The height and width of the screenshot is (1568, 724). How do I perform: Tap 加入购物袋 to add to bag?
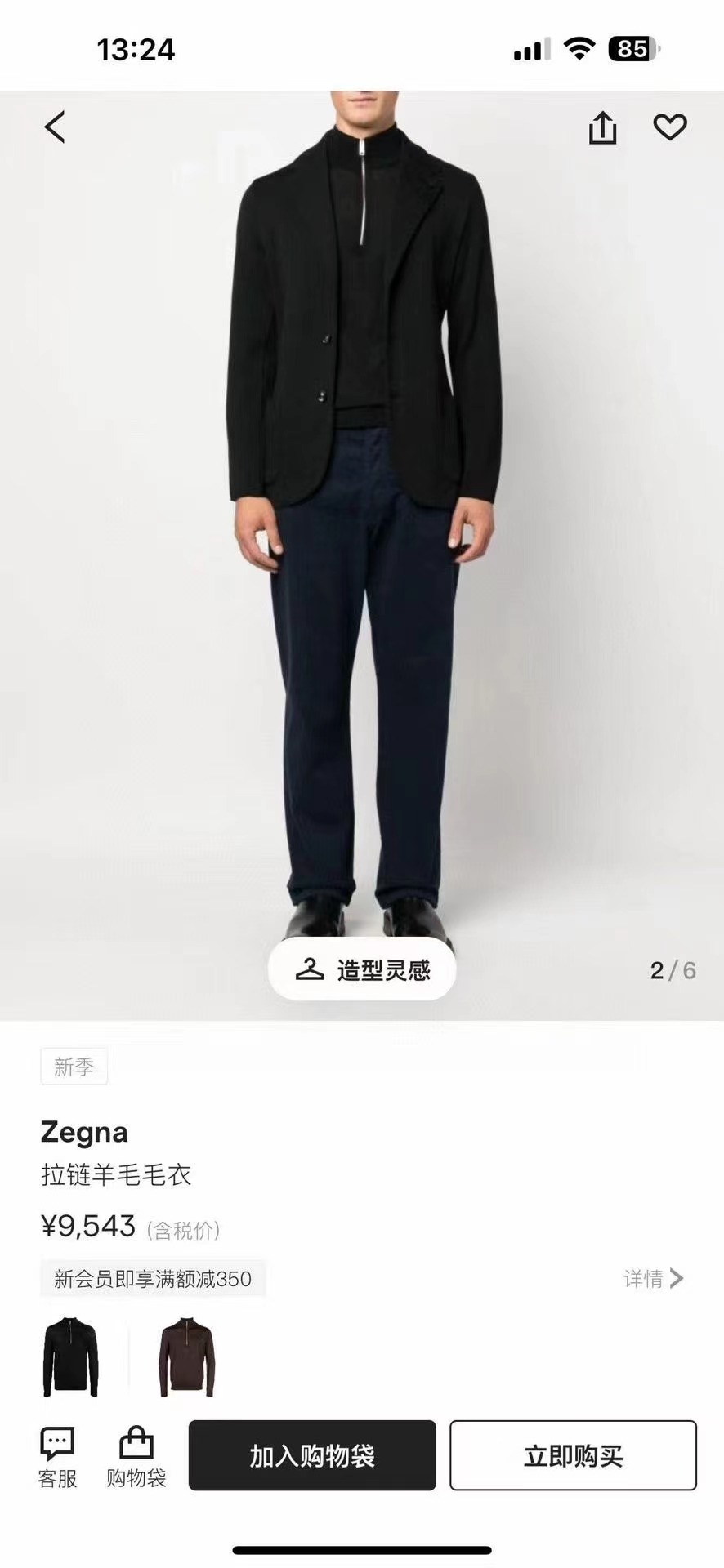pos(312,1455)
